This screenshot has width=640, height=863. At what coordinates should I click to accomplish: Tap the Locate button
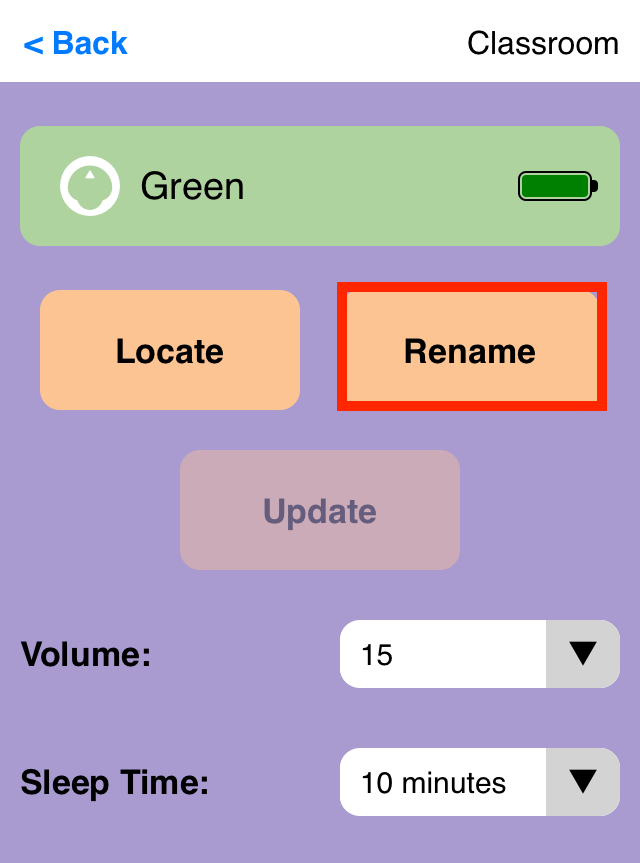point(170,351)
